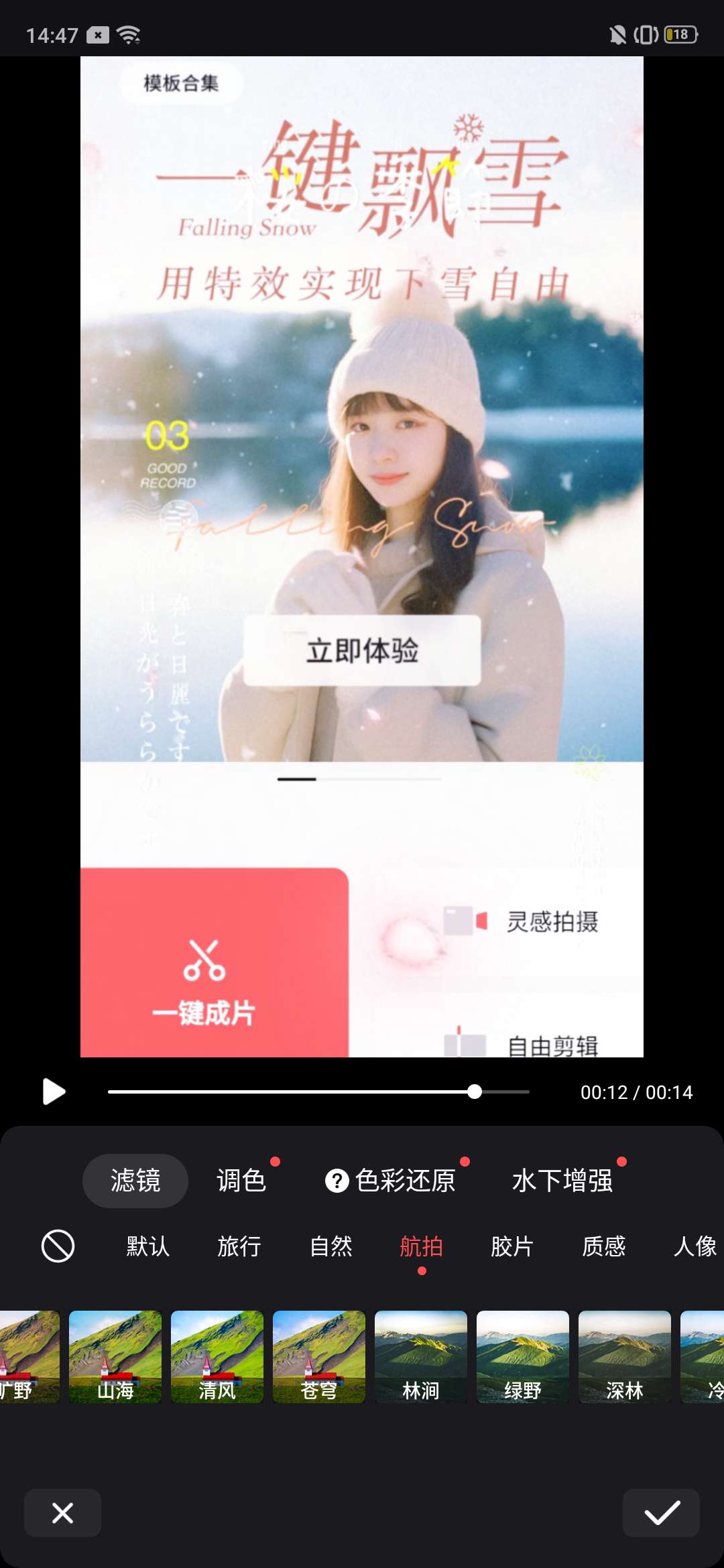Apply the 深林 filter

click(x=625, y=1356)
